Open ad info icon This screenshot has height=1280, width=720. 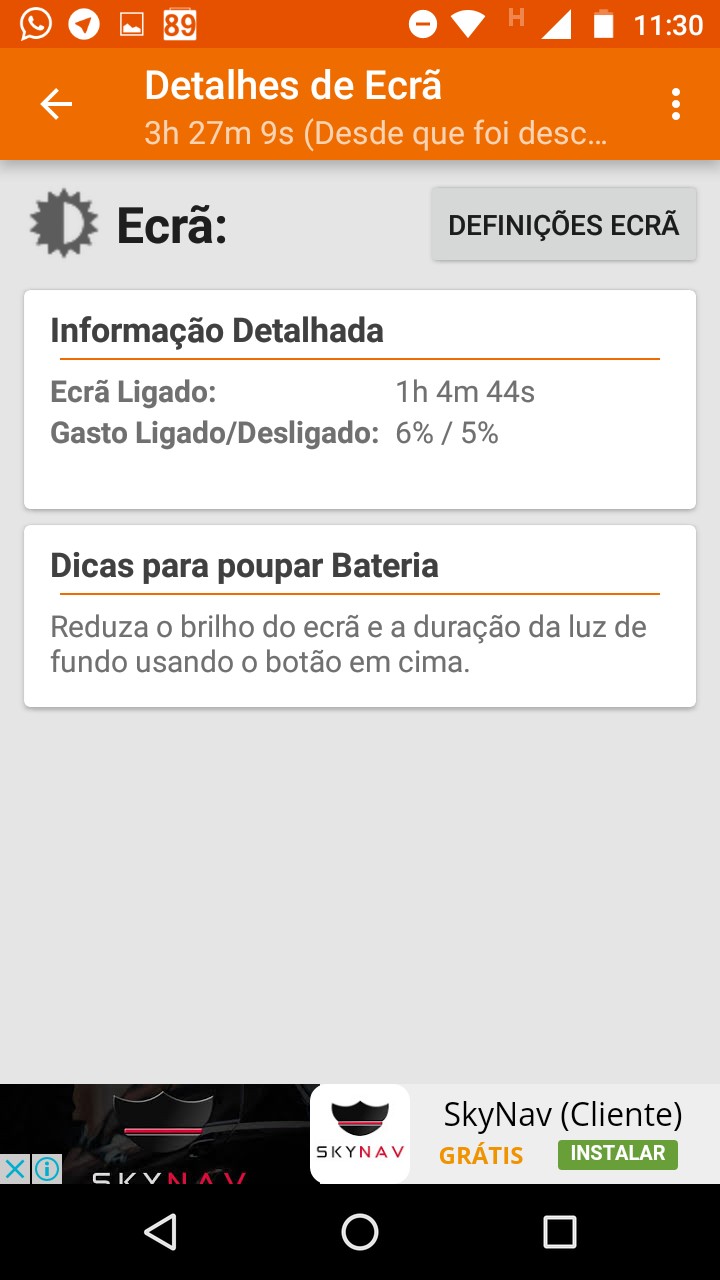[47, 1168]
